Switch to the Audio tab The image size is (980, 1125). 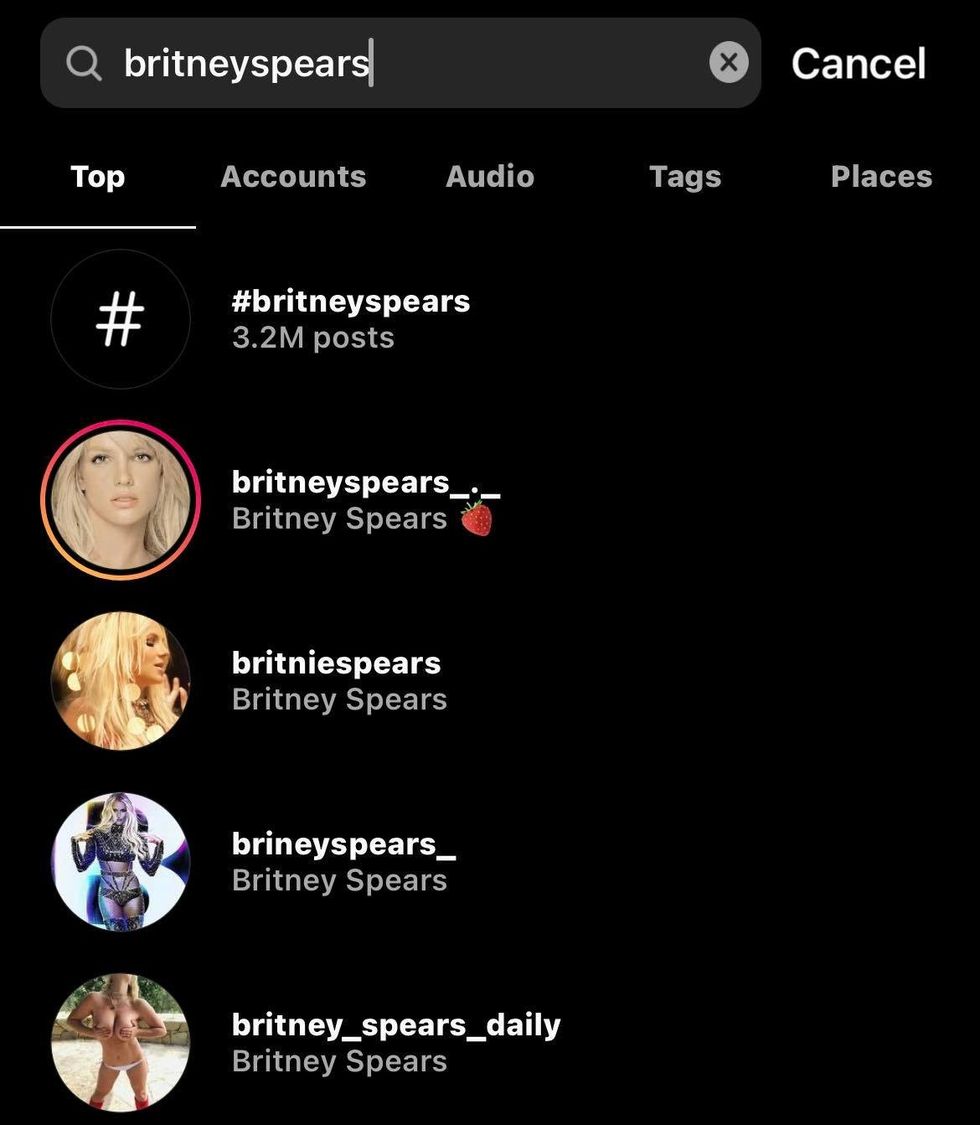(x=490, y=177)
